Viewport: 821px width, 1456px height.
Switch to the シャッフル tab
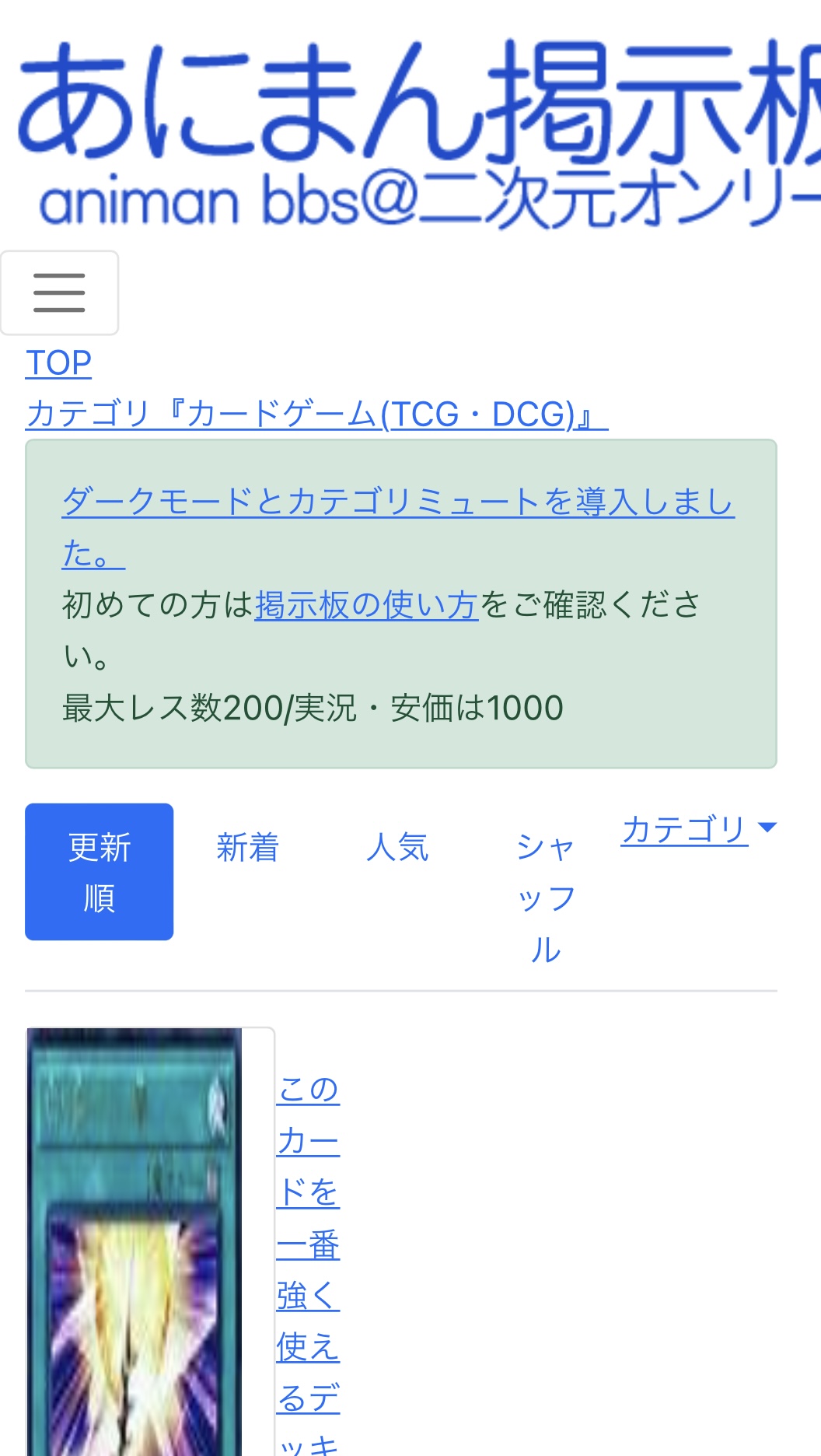[x=546, y=898]
